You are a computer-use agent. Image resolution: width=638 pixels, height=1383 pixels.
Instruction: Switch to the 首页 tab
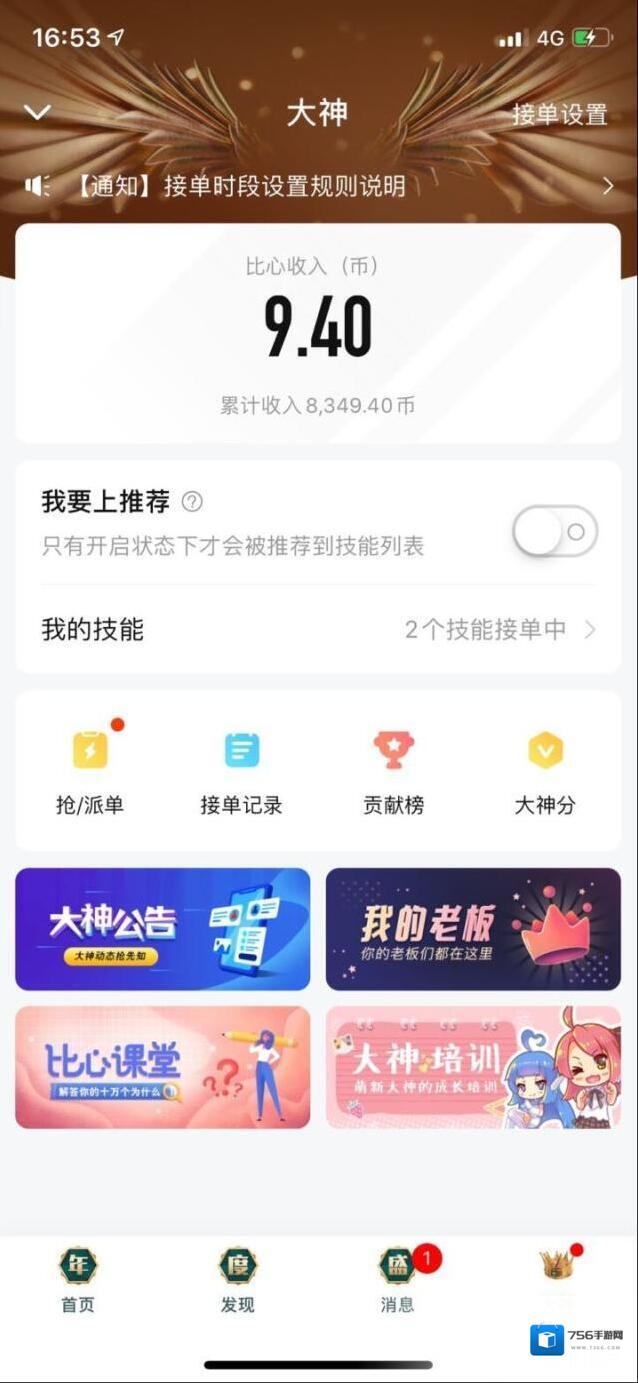pos(78,1280)
